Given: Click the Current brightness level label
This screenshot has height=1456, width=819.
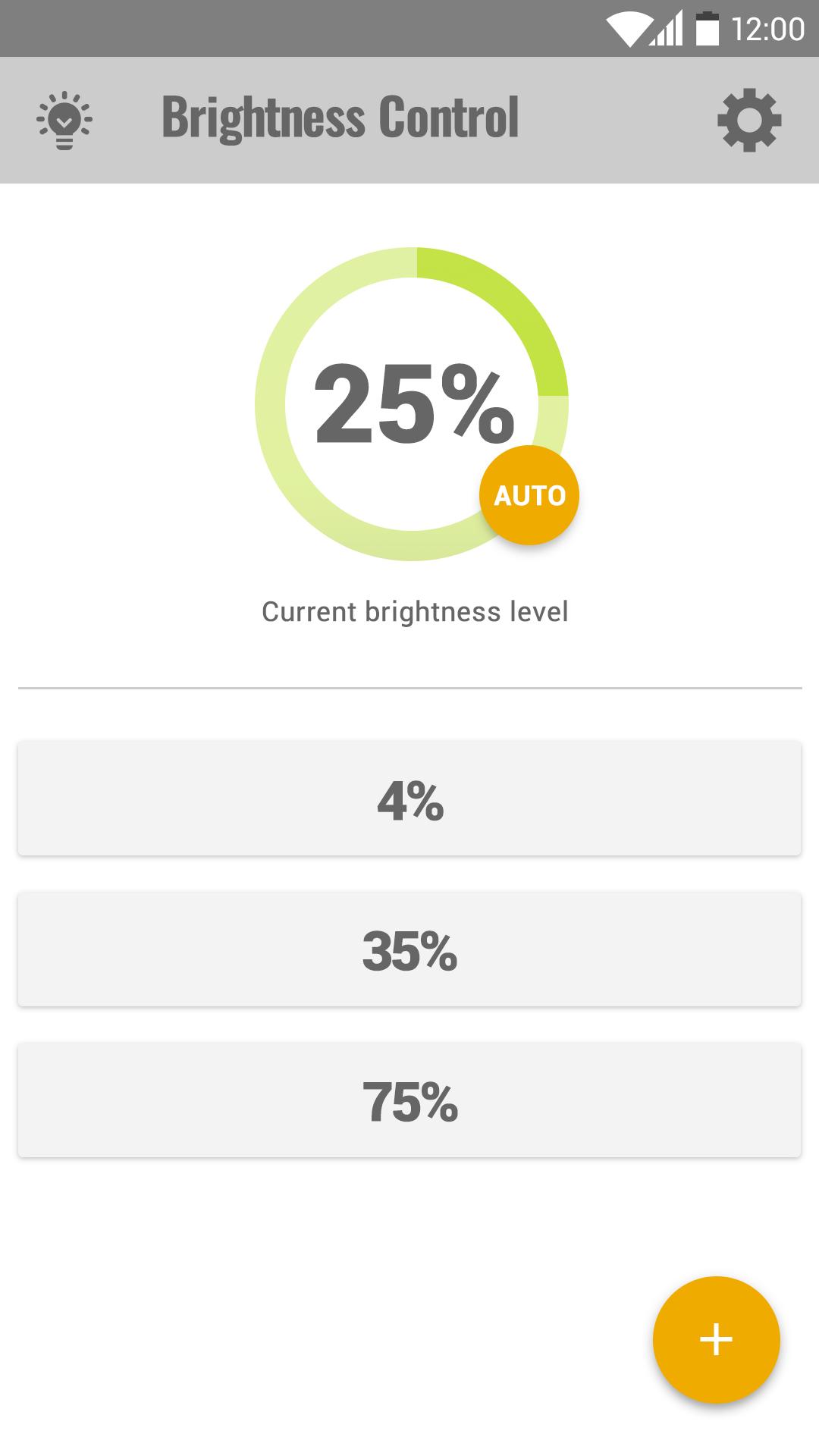Looking at the screenshot, I should pyautogui.click(x=416, y=610).
